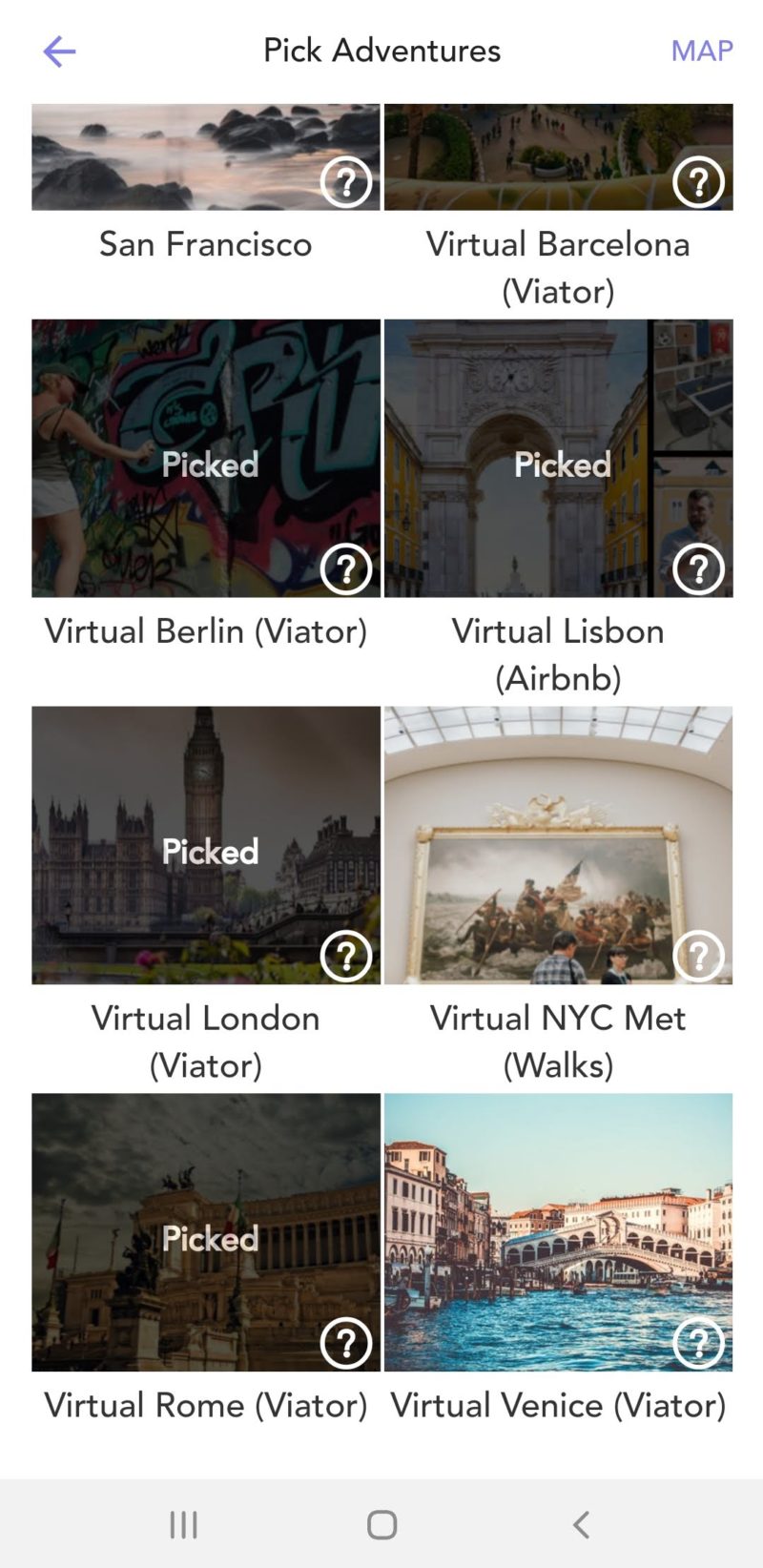Tap the help icon on San Francisco card
The width and height of the screenshot is (763, 1568).
[344, 182]
